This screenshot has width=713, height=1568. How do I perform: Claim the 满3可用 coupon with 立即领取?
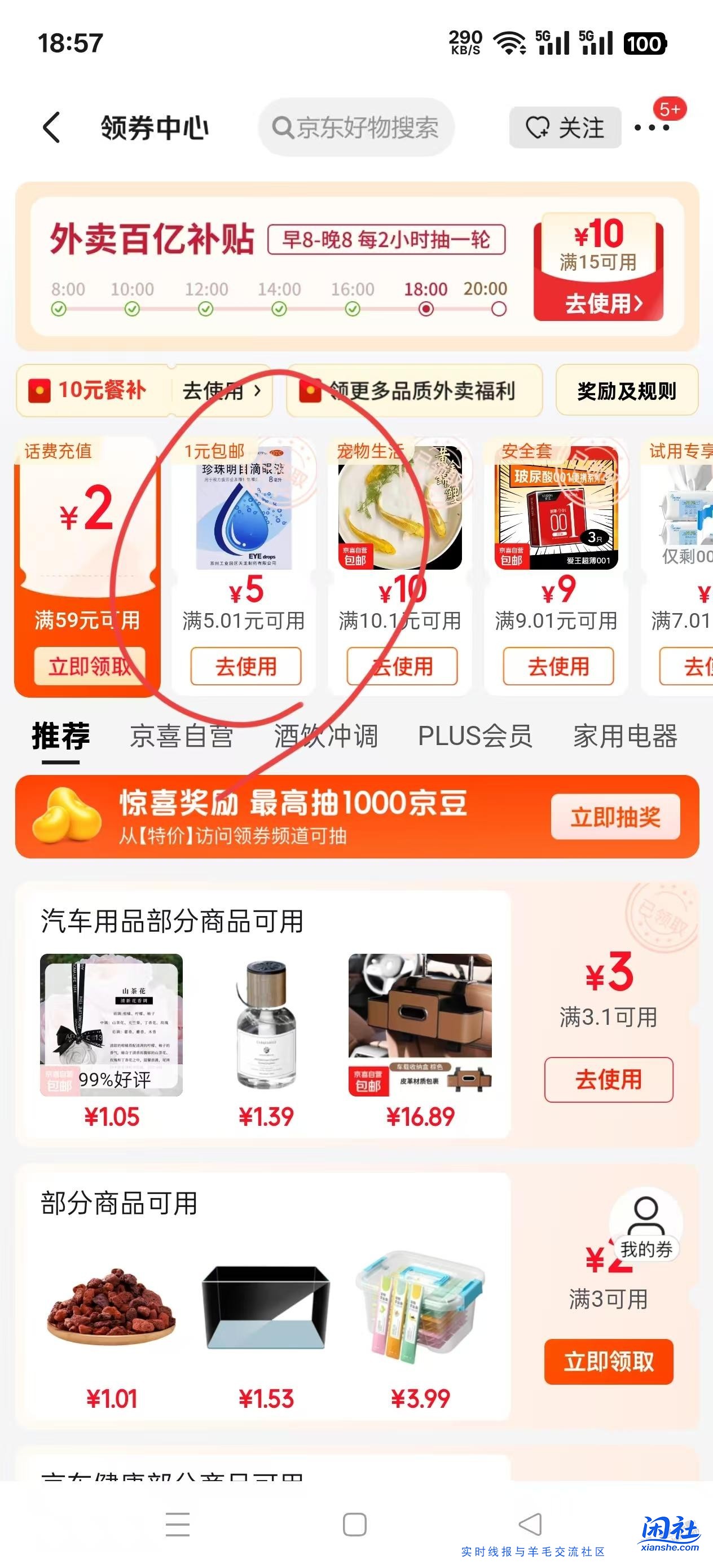608,1362
